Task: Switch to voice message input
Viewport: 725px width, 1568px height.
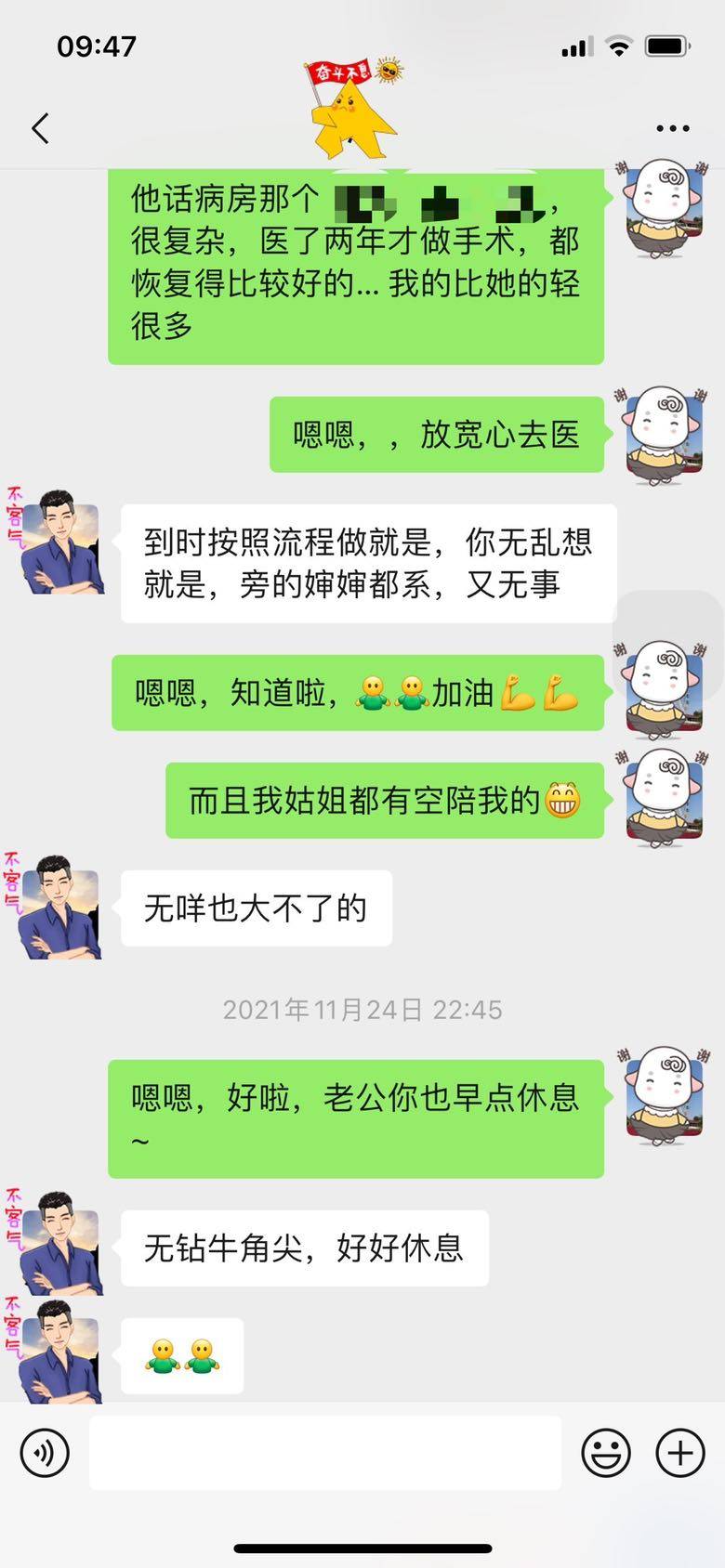Action: coord(45,1452)
